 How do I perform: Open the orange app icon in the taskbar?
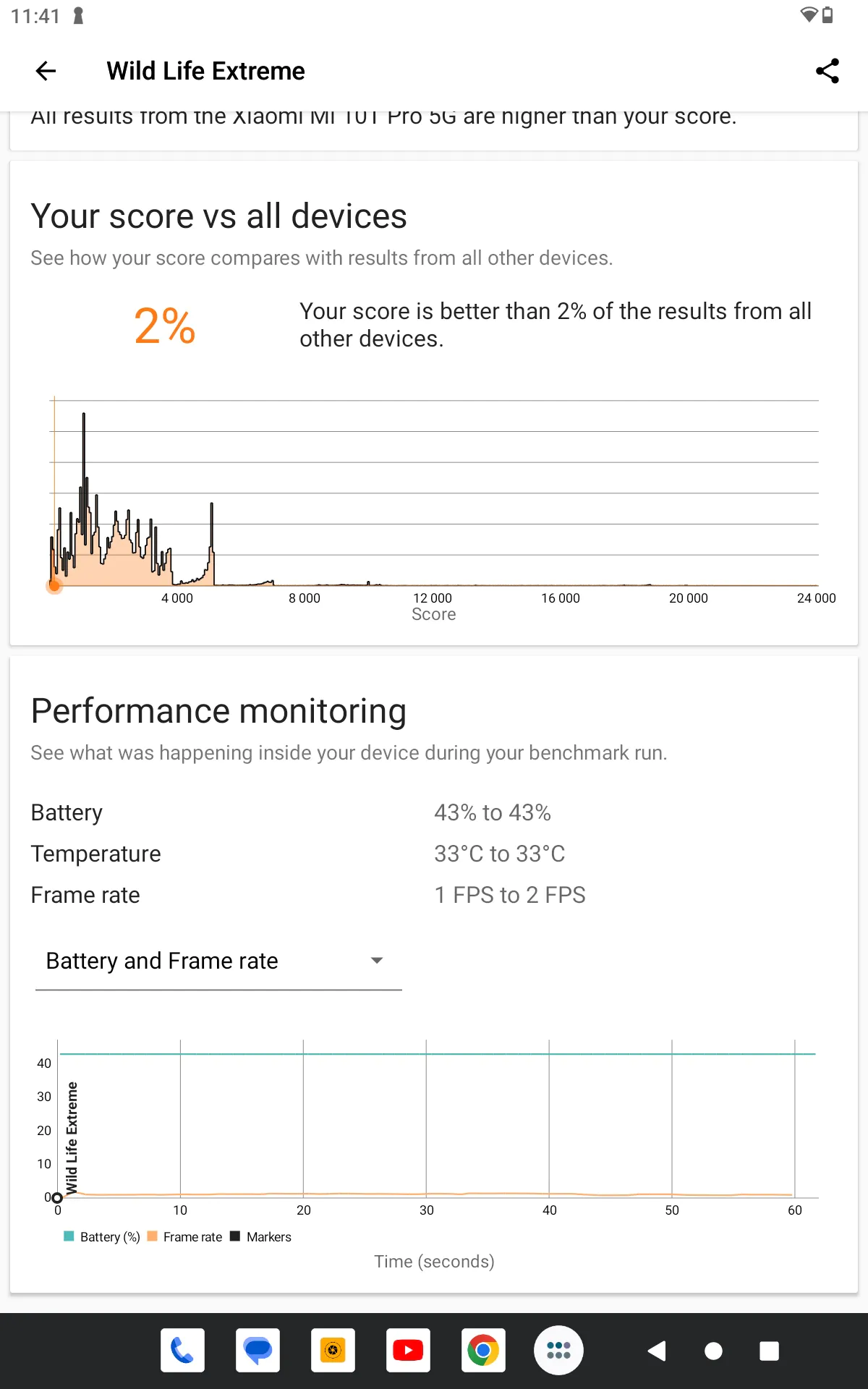pos(333,1350)
